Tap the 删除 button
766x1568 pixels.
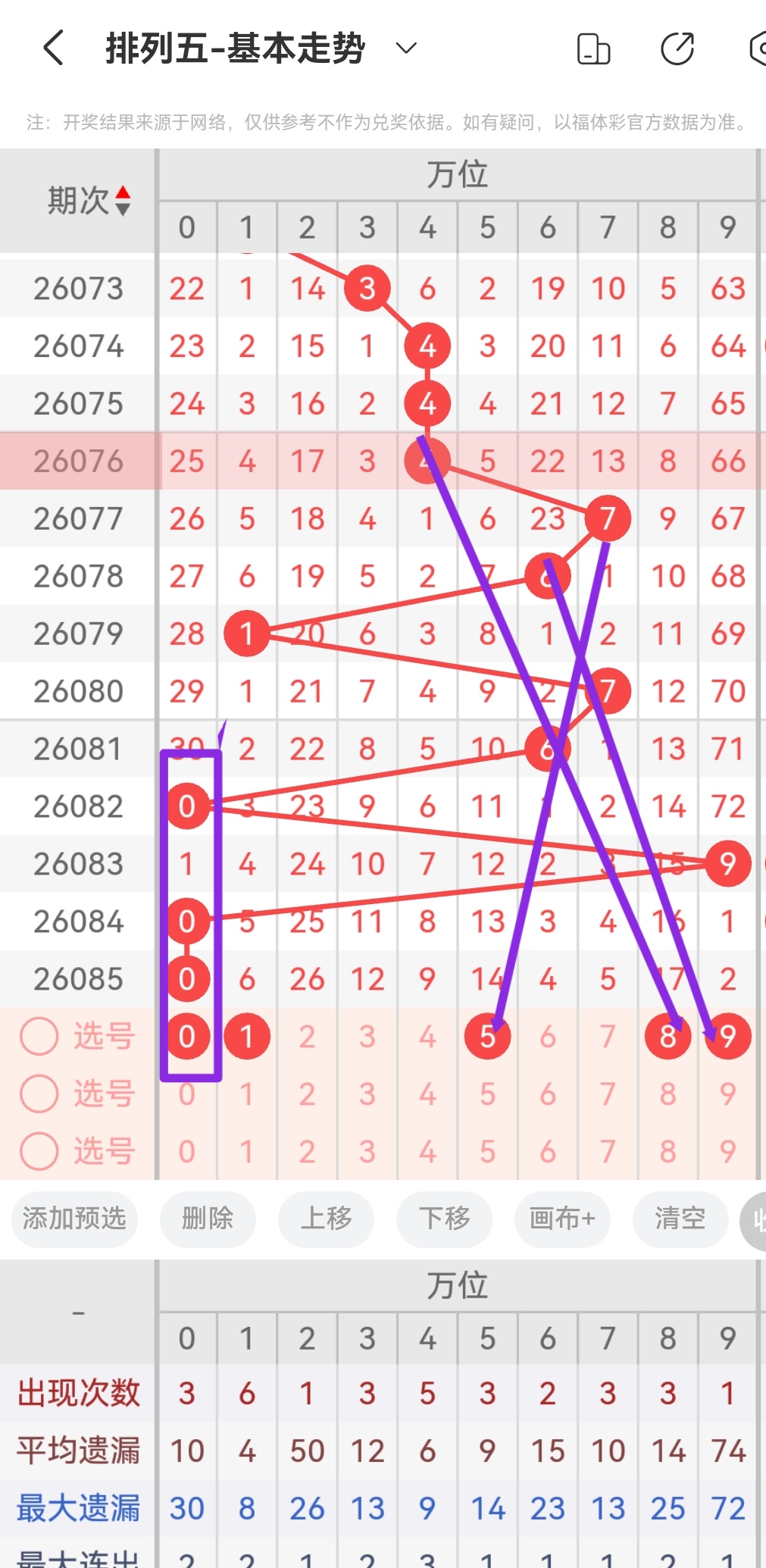(x=208, y=1219)
